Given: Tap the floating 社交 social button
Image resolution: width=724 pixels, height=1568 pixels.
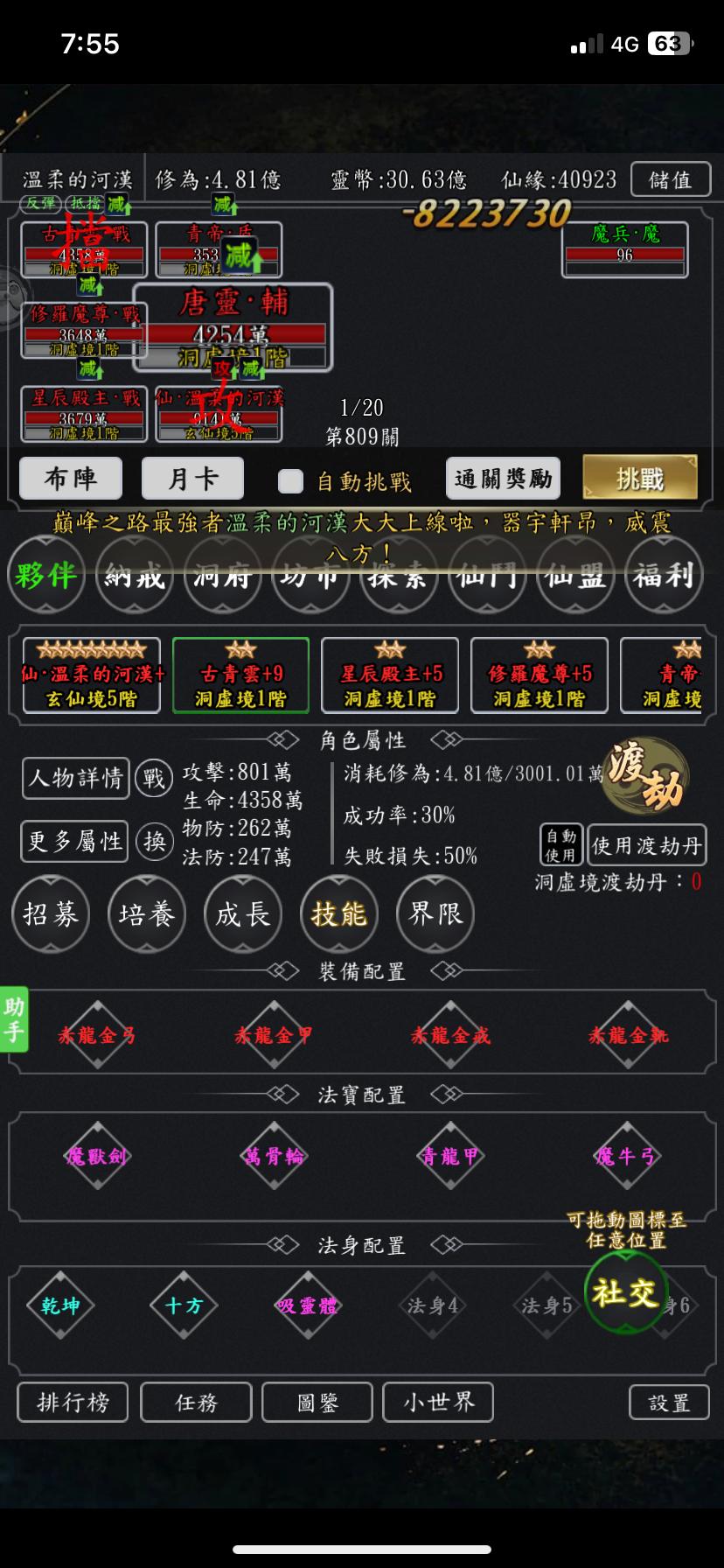Looking at the screenshot, I should pos(625,1292).
